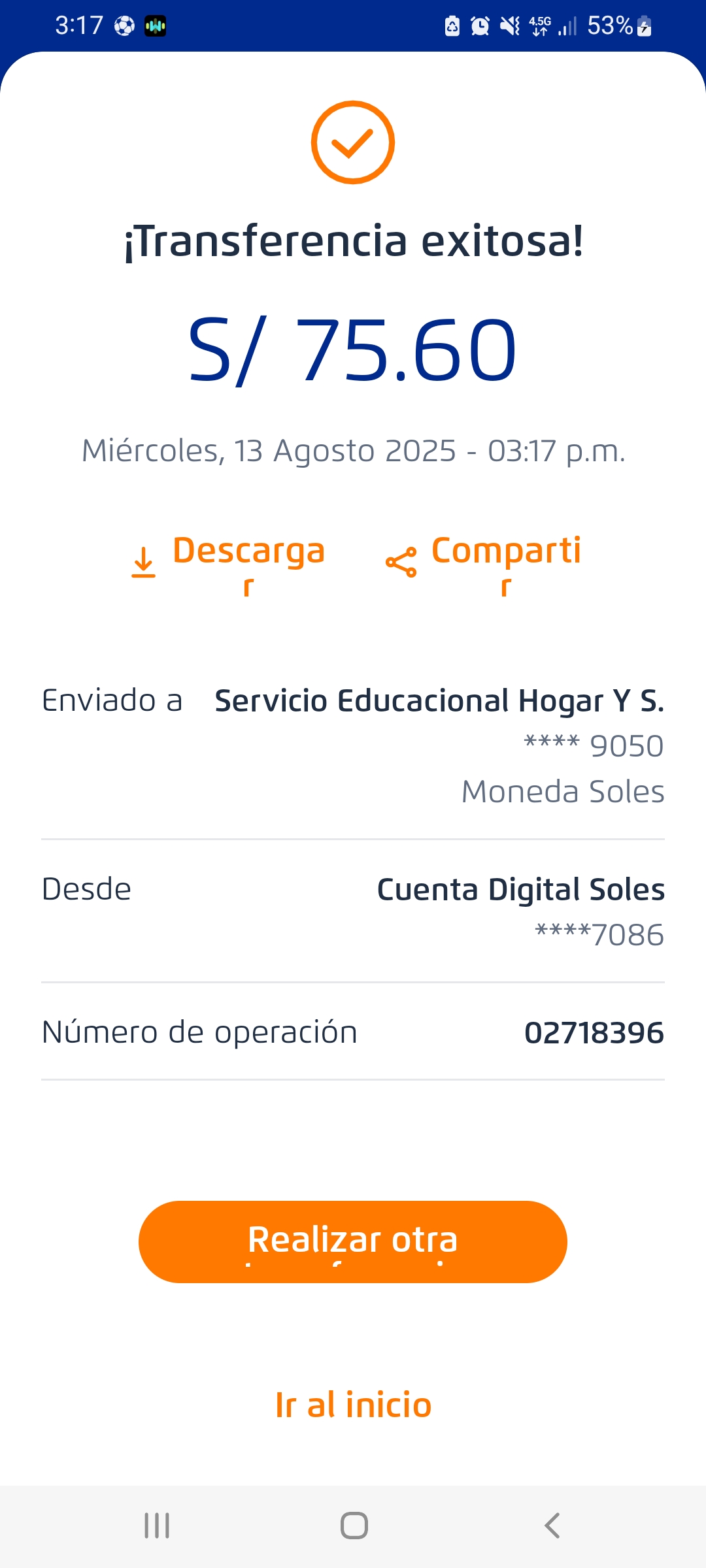The height and width of the screenshot is (1568, 706).
Task: Tap the system back arrow
Action: click(x=552, y=1526)
